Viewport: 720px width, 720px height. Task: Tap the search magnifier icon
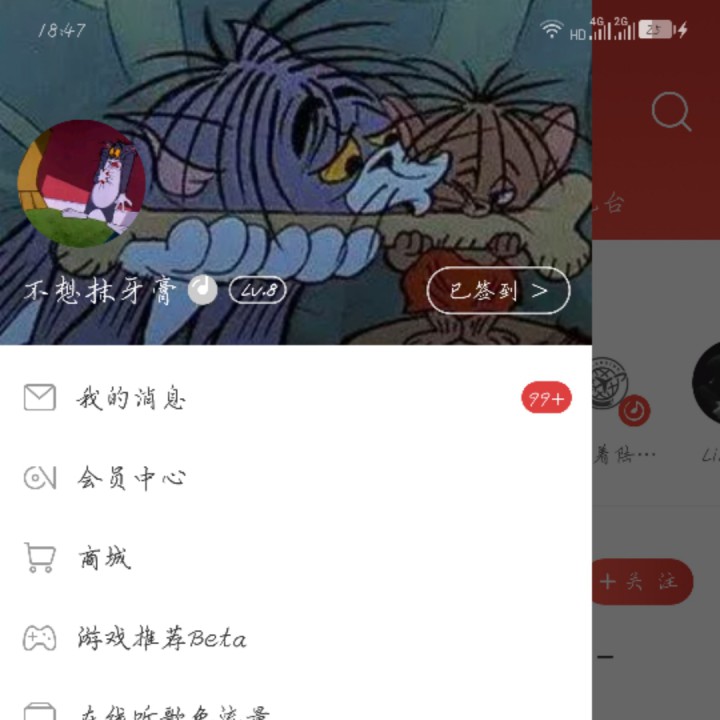point(671,112)
